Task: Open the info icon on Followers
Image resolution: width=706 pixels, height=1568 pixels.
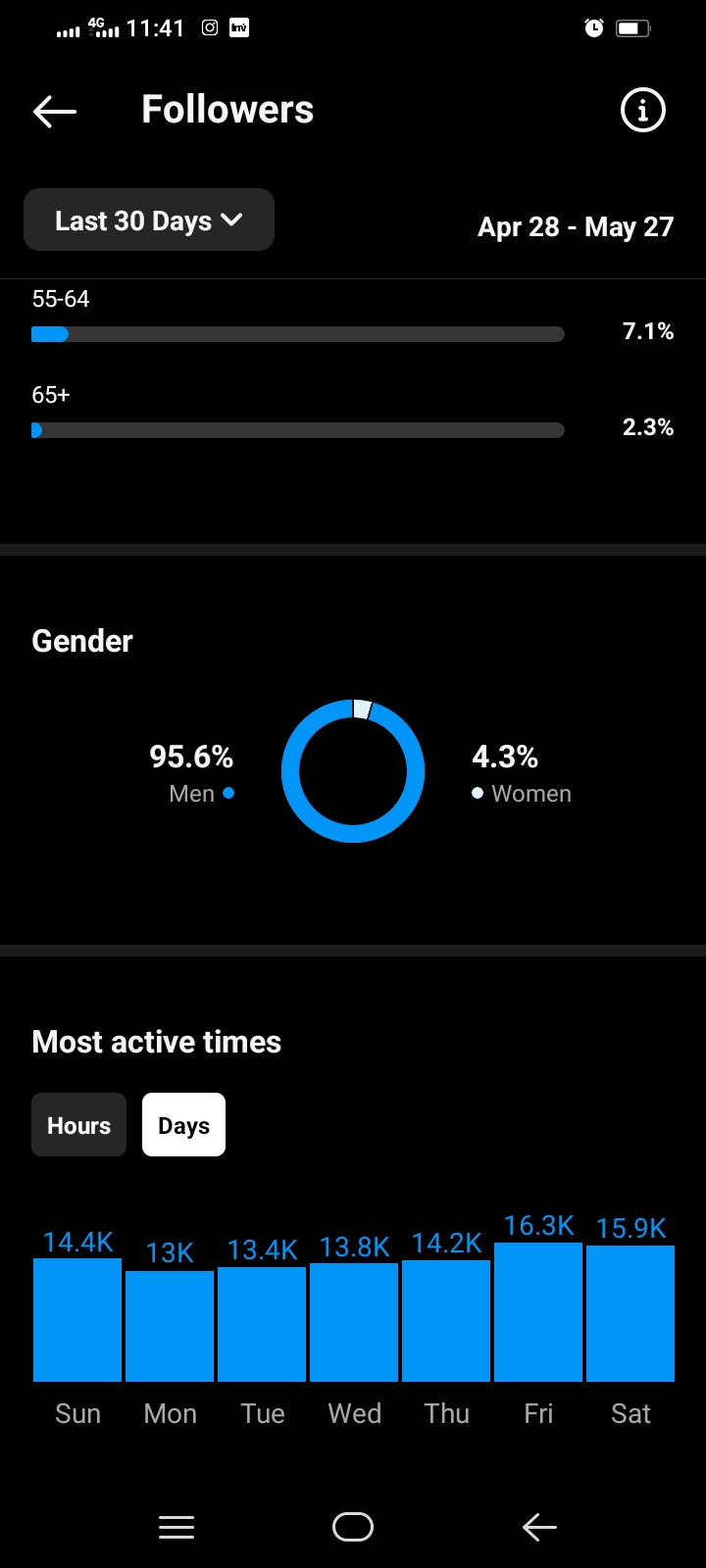Action: point(643,110)
